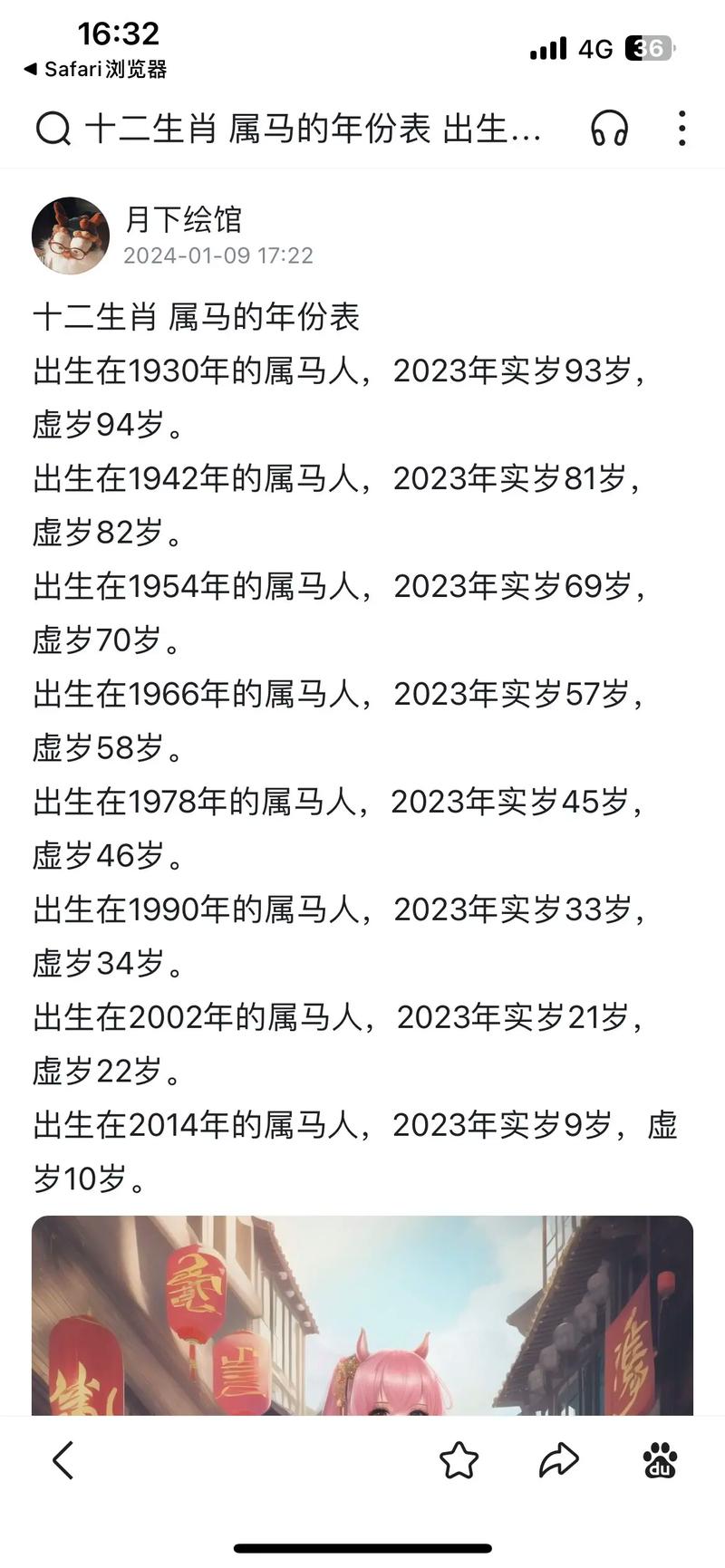725x1568 pixels.
Task: Open the three-dot overflow menu
Action: point(681,129)
